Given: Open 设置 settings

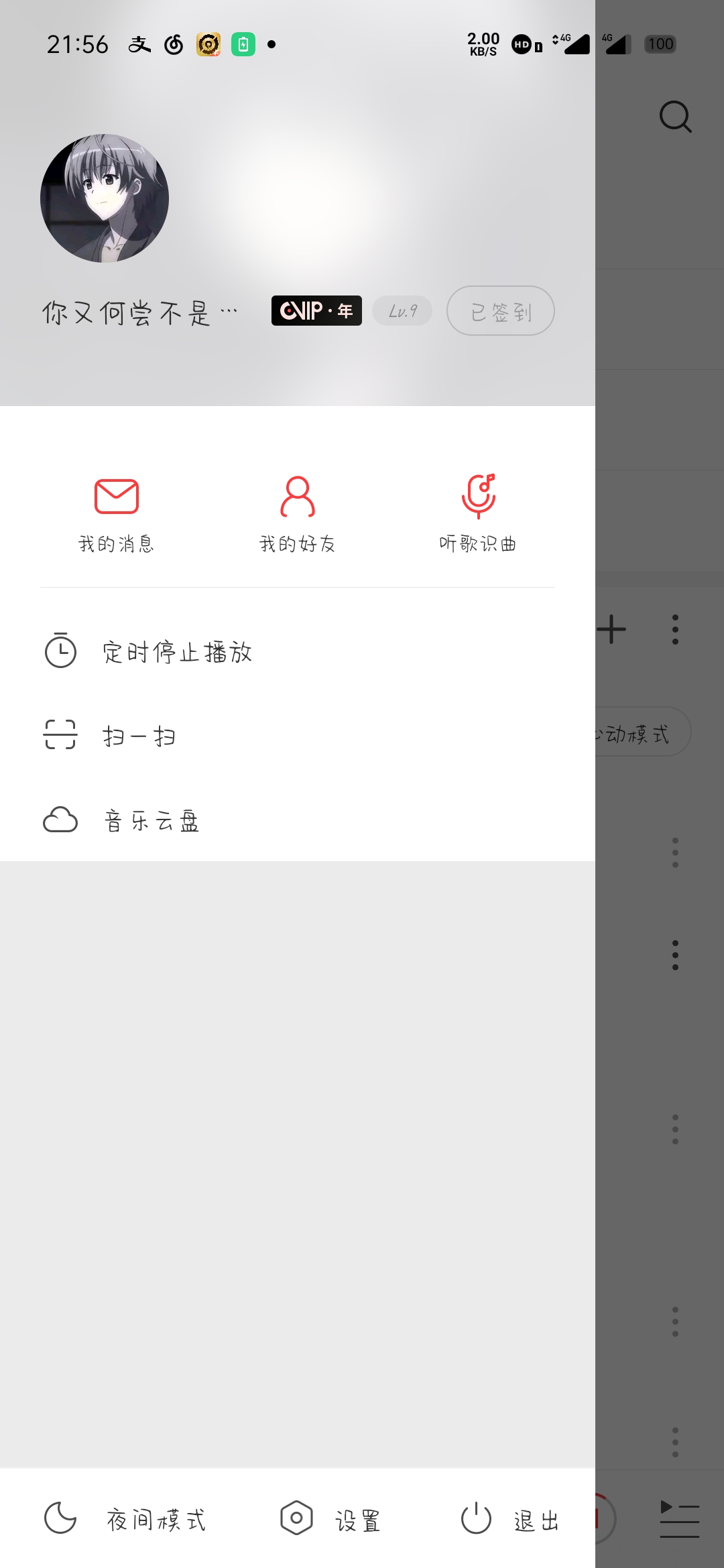Looking at the screenshot, I should click(x=331, y=1520).
